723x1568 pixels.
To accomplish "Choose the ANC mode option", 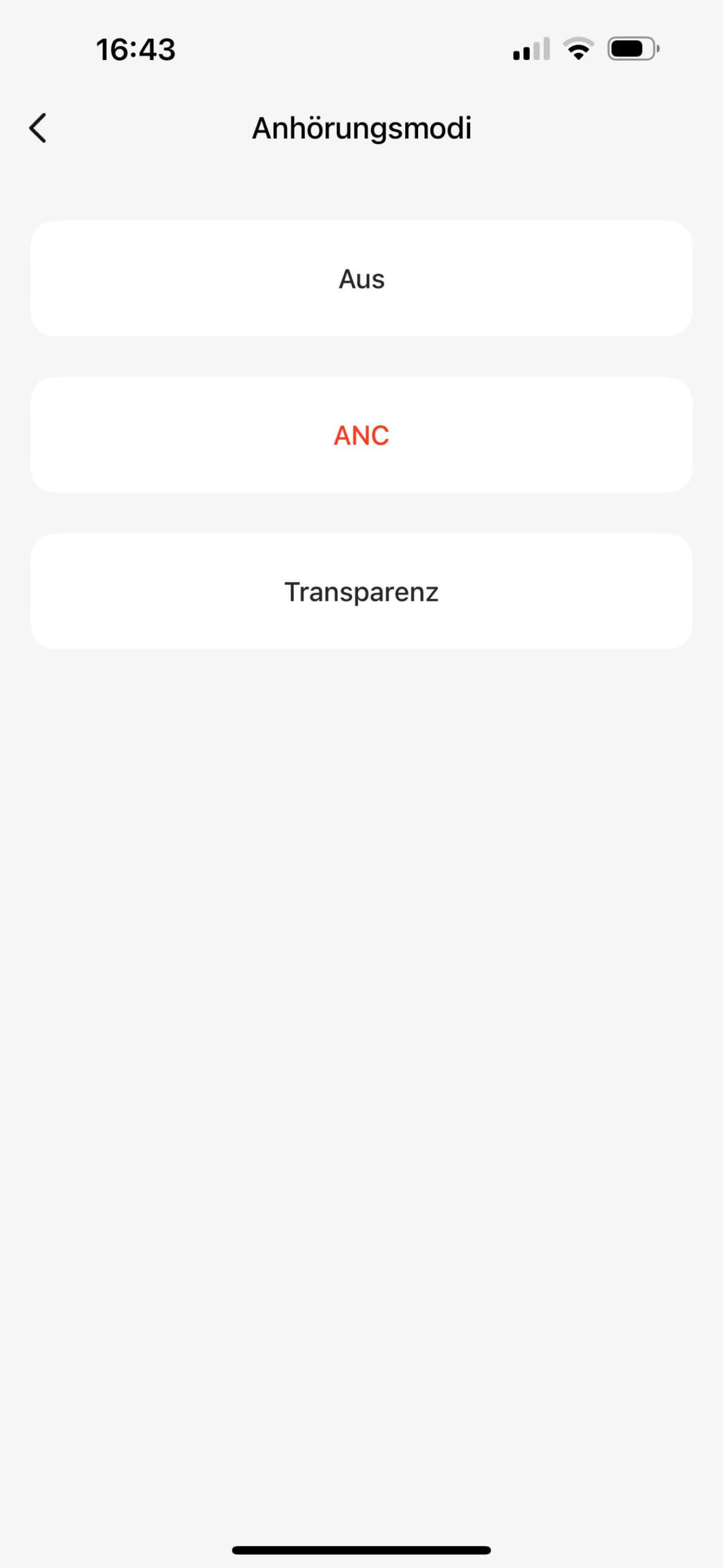I will [361, 435].
